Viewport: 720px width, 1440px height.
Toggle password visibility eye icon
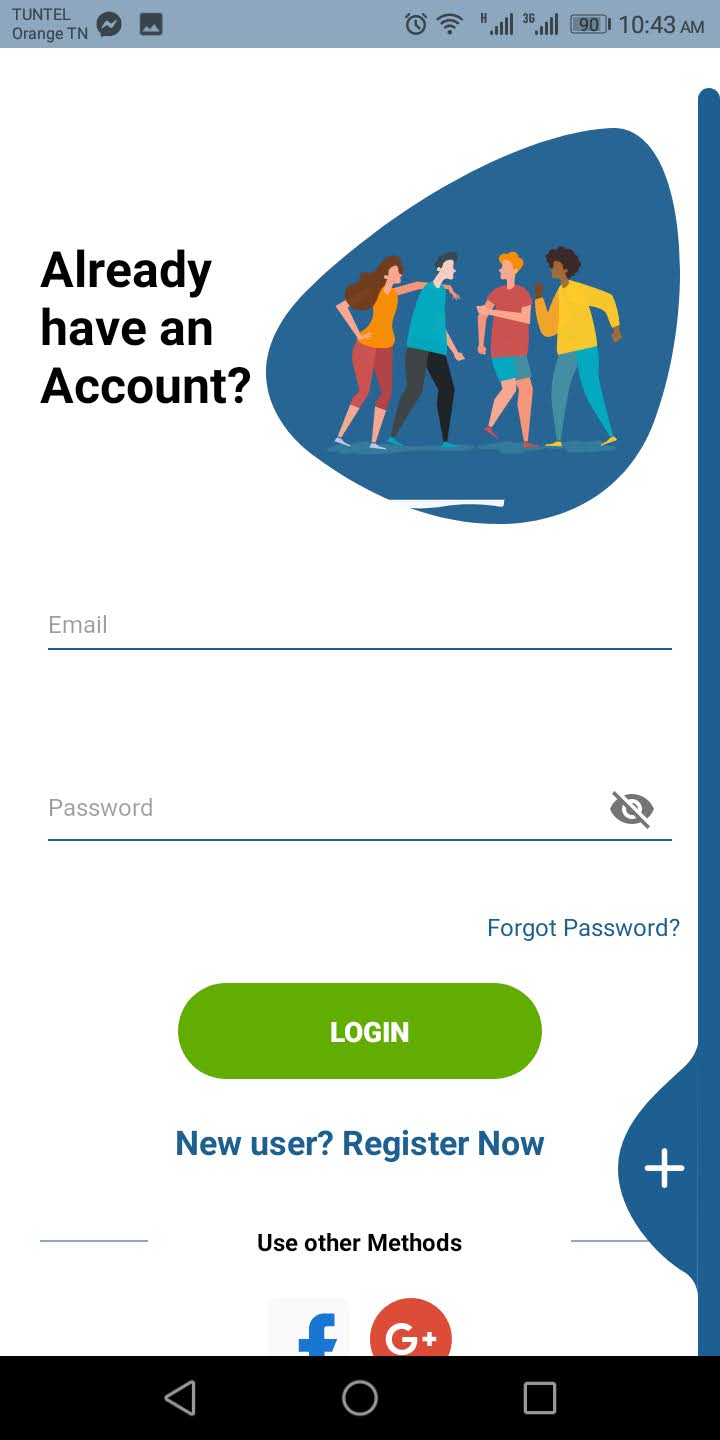[x=632, y=808]
